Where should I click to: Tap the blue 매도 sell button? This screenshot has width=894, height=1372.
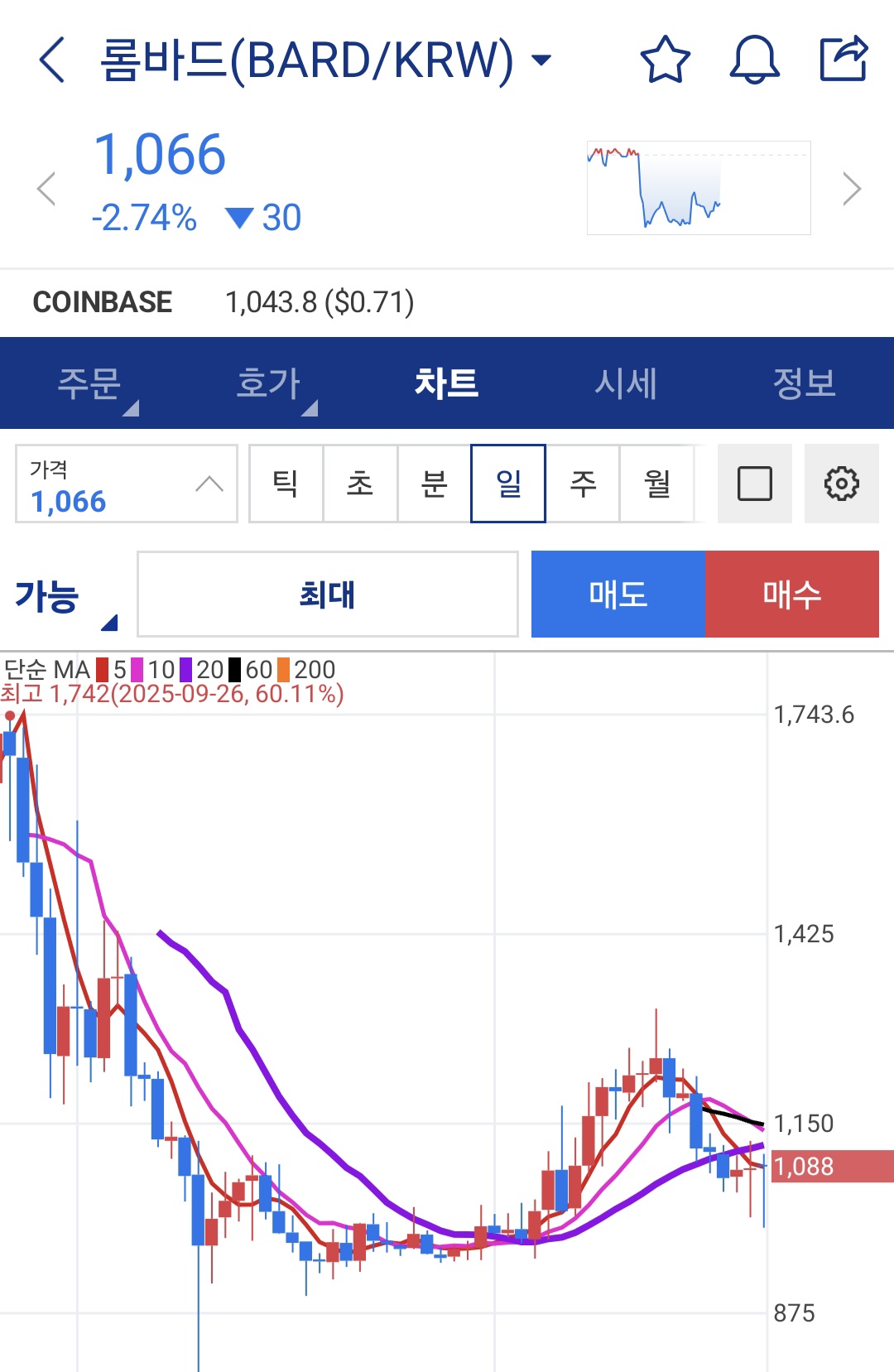tap(618, 594)
